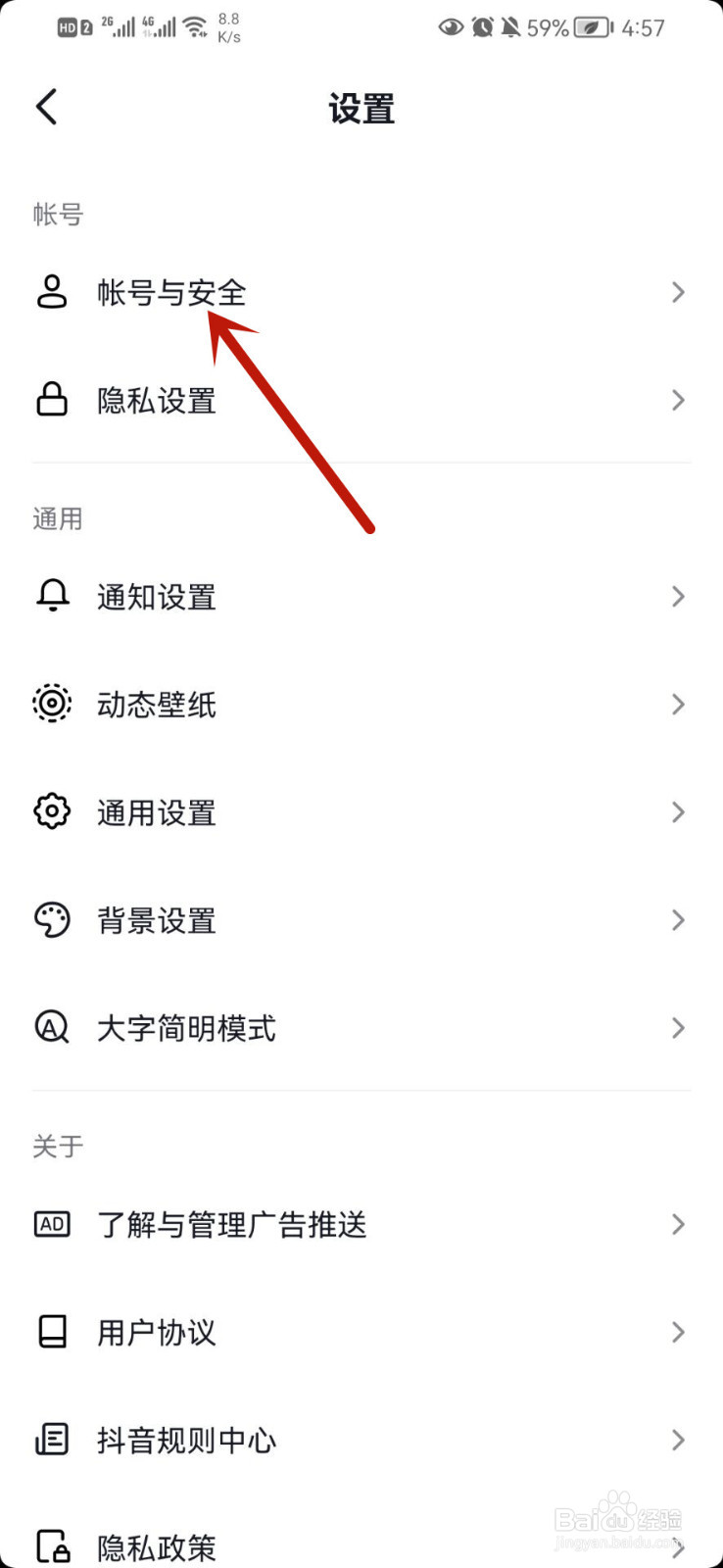Tap the magnifier-A icon beside 大字简明模式
Image resolution: width=723 pixels, height=1568 pixels.
[52, 1027]
